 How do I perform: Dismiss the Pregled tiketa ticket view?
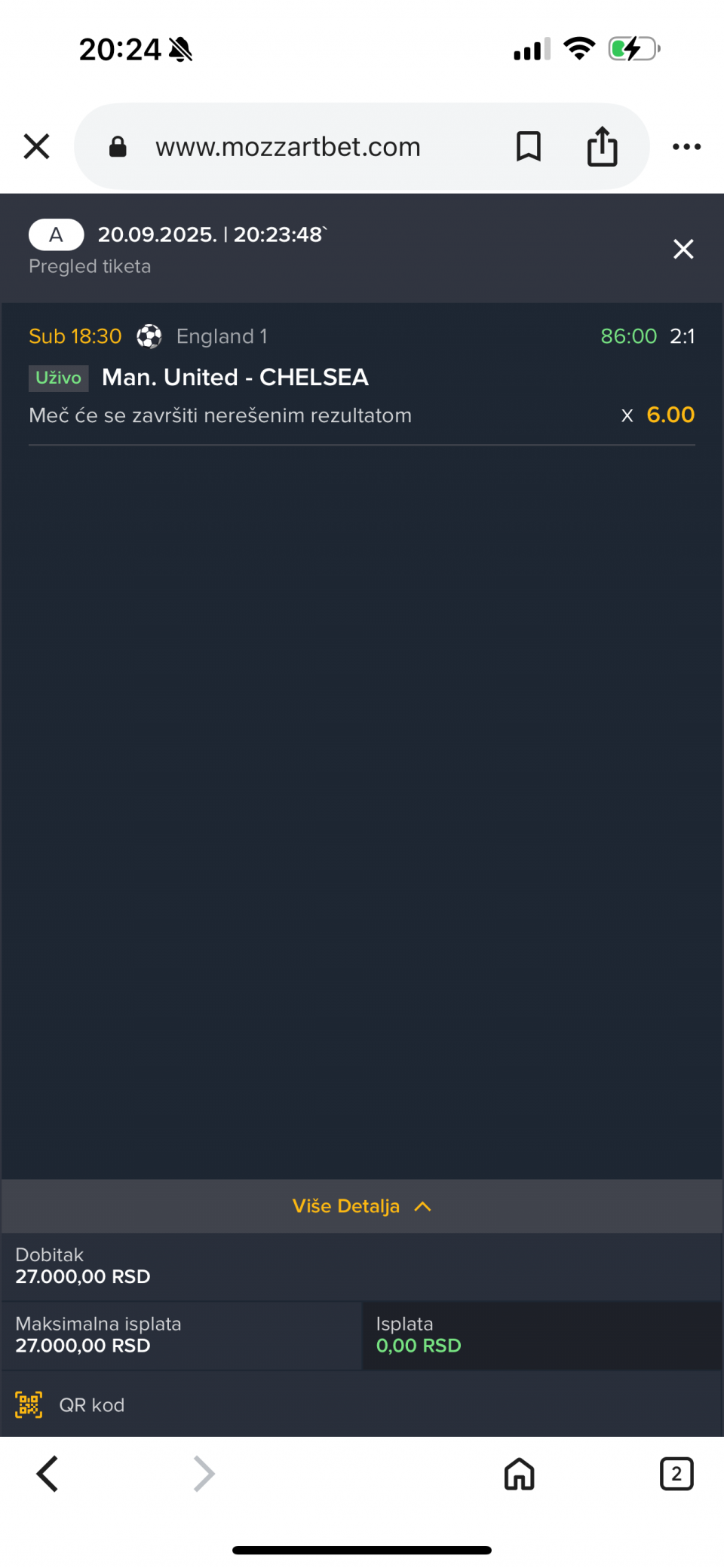[x=683, y=249]
